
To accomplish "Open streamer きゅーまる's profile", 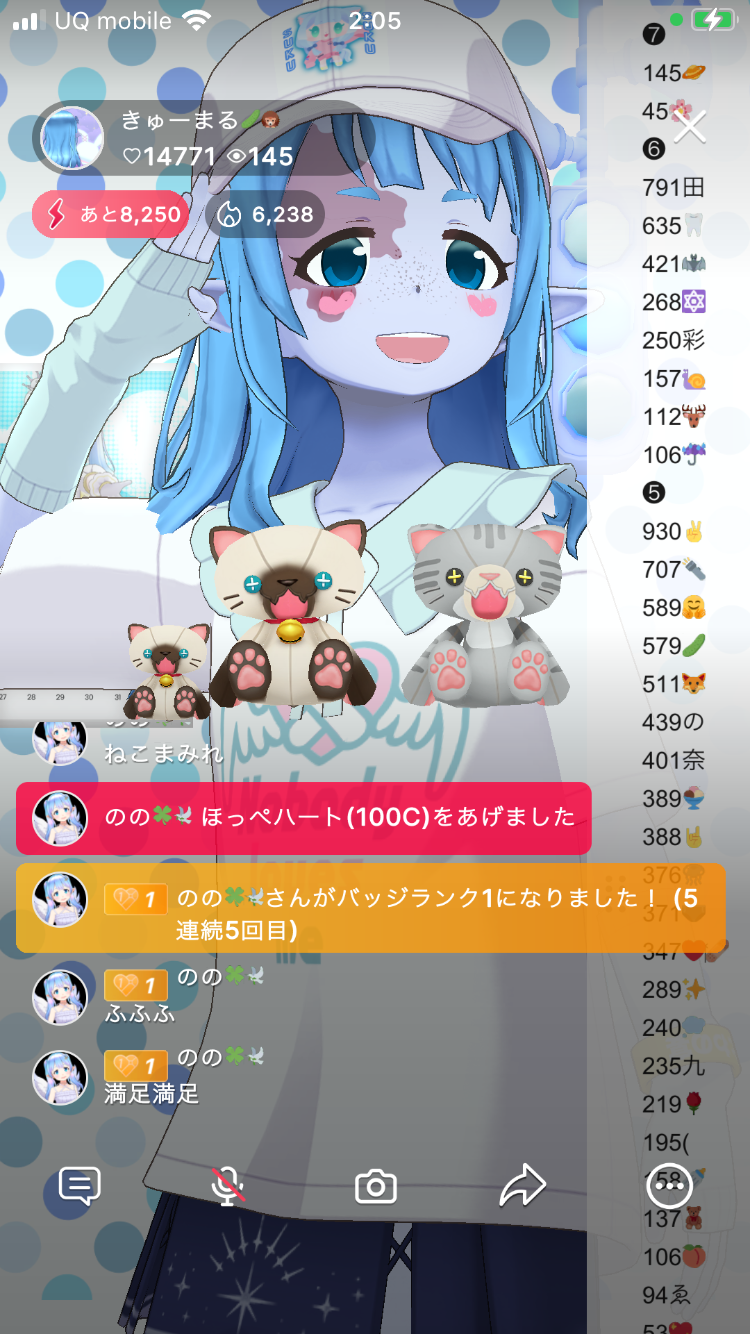I will 72,137.
